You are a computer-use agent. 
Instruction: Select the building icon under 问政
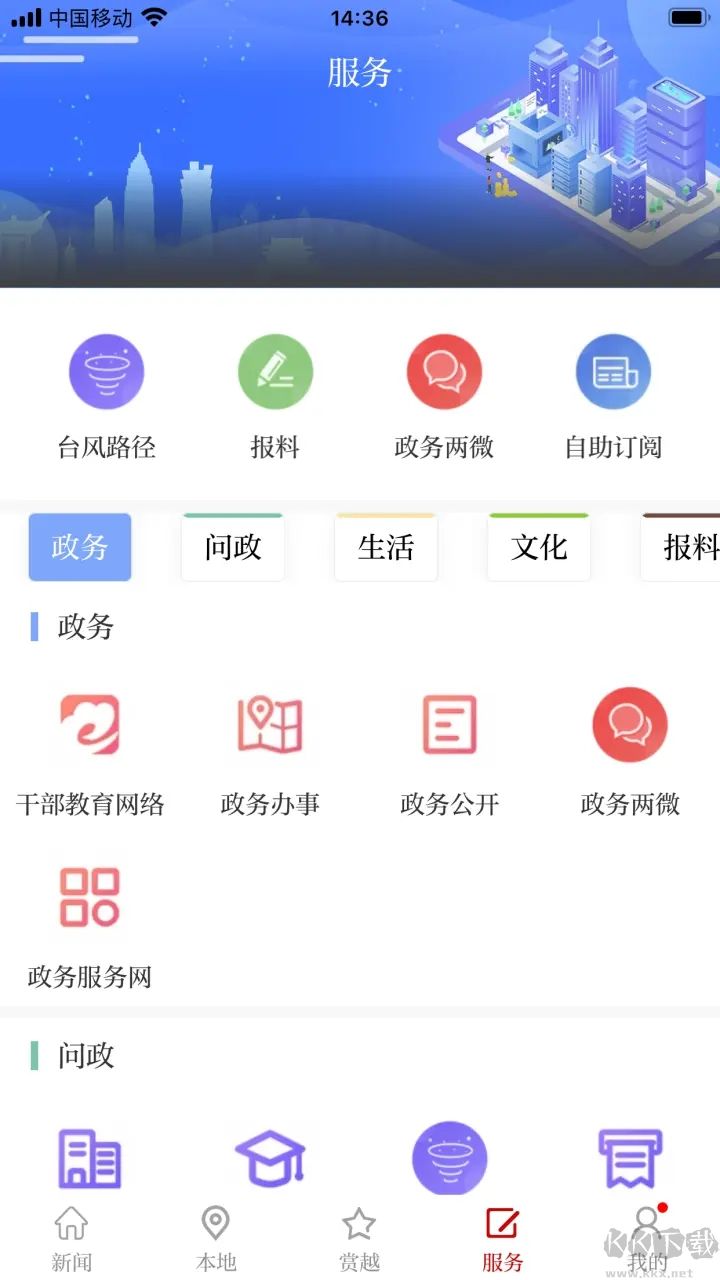point(89,1155)
